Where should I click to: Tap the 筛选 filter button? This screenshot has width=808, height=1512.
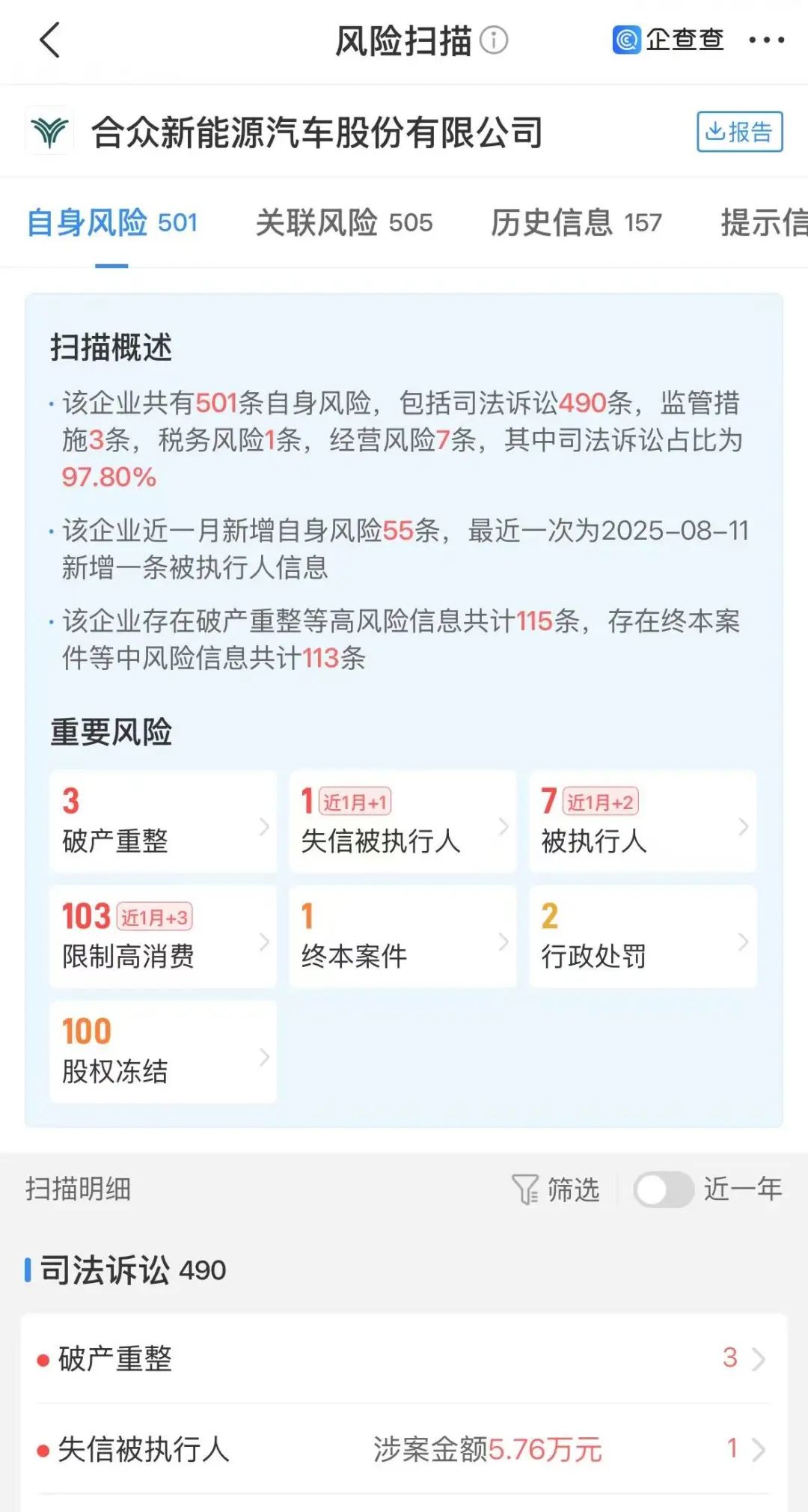pyautogui.click(x=557, y=1189)
